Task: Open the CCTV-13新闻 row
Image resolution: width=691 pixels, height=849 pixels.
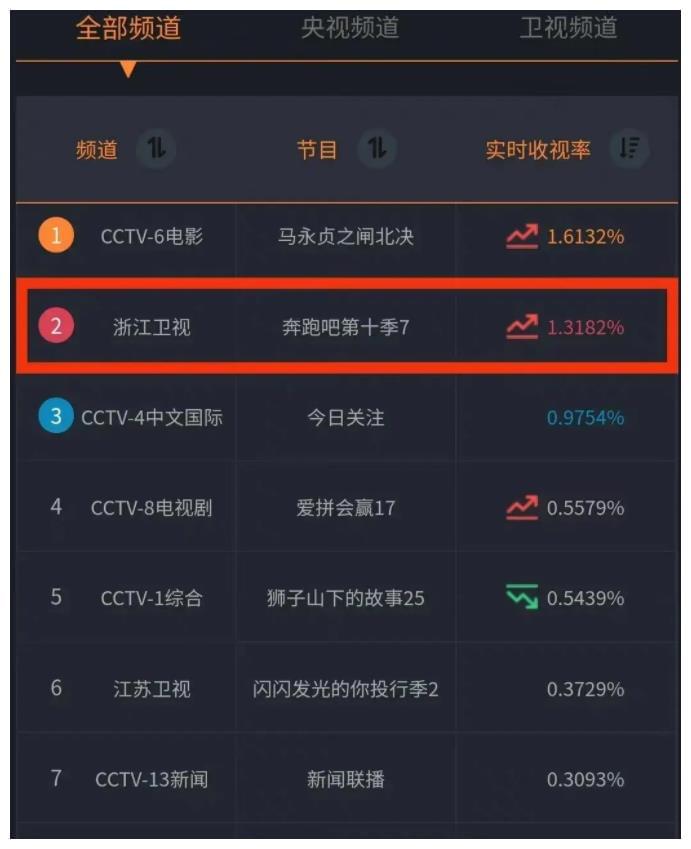Action: click(346, 779)
